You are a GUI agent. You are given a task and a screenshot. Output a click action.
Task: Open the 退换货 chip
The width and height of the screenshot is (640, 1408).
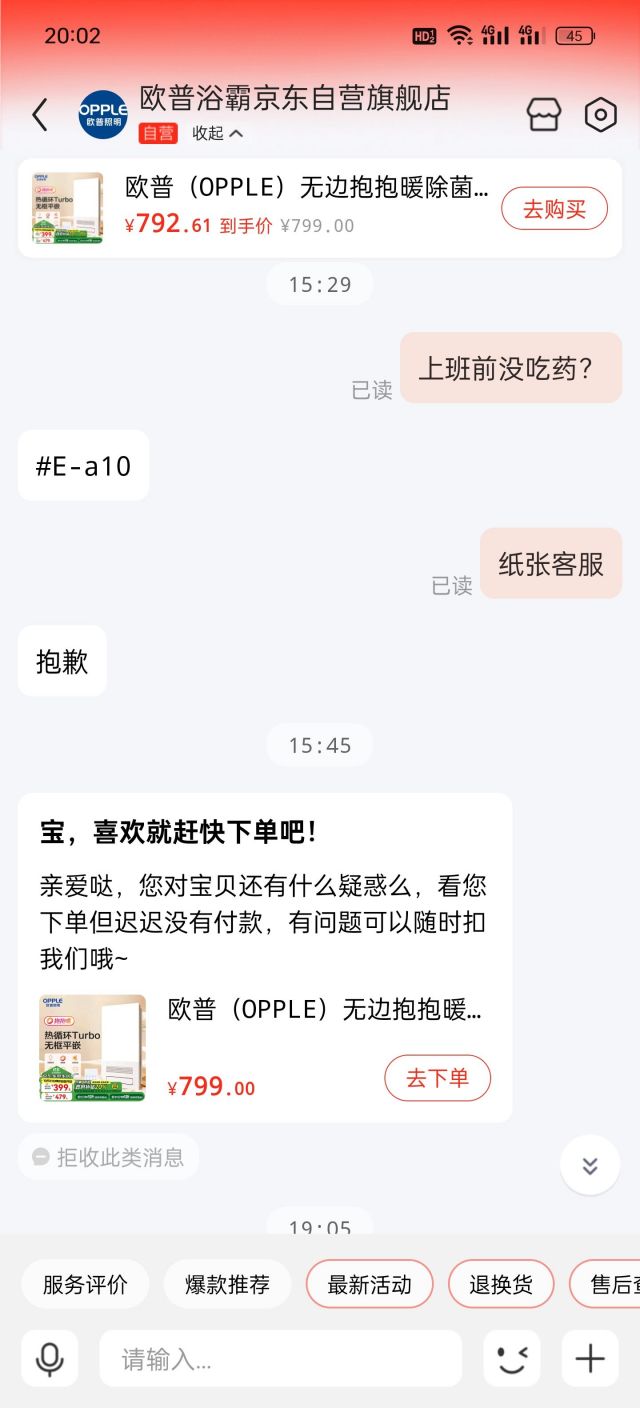pyautogui.click(x=500, y=1284)
